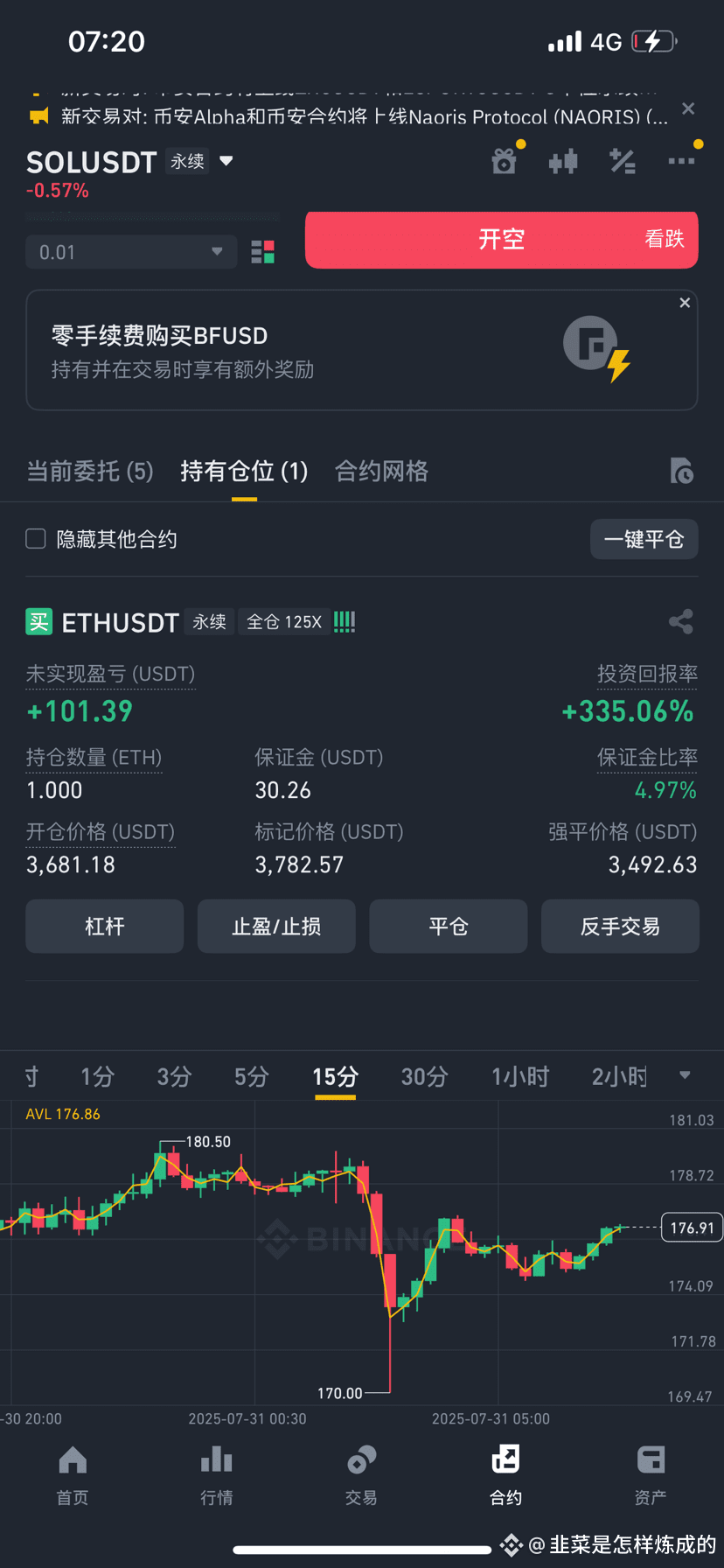Open the more options menu
The width and height of the screenshot is (724, 1568).
pyautogui.click(x=680, y=161)
